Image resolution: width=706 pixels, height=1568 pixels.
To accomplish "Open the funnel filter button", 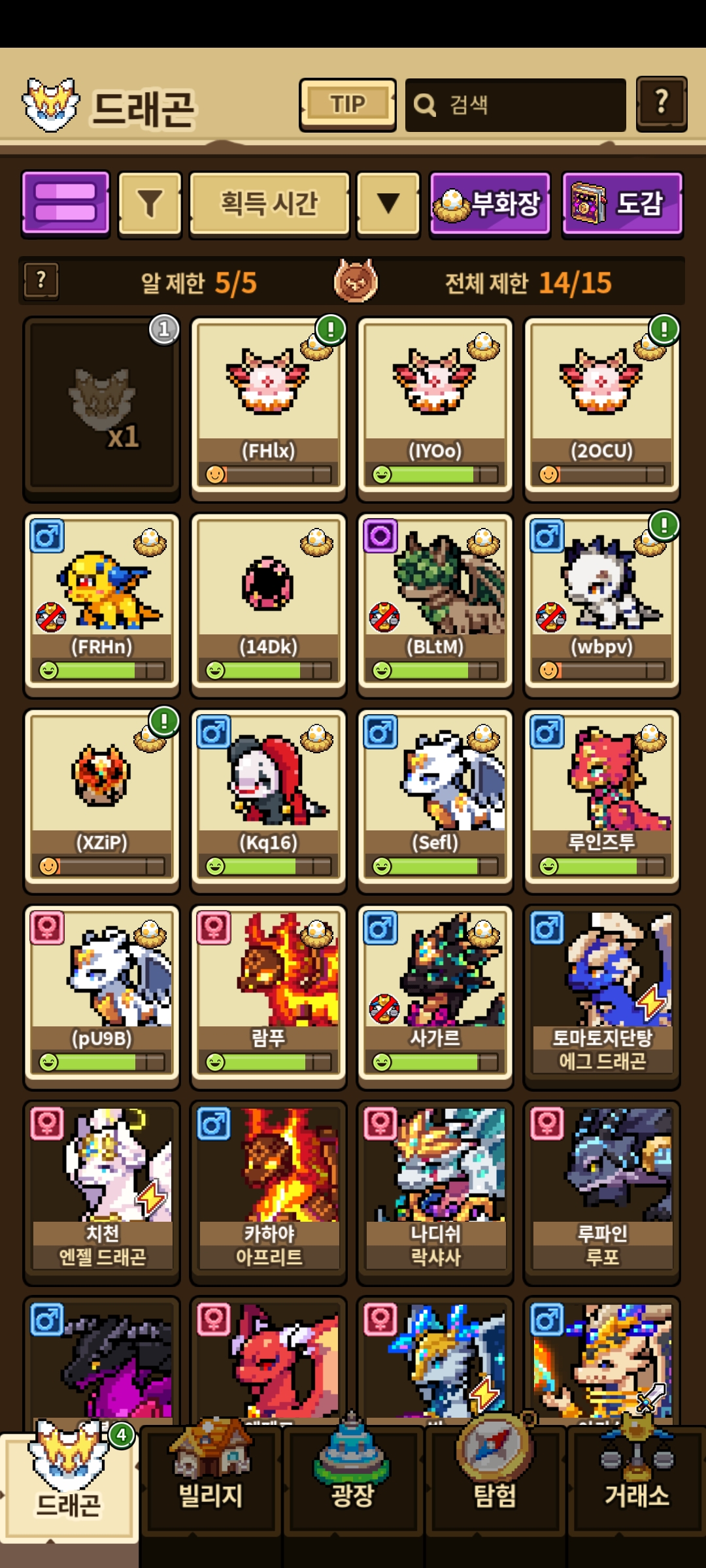I will coord(150,204).
